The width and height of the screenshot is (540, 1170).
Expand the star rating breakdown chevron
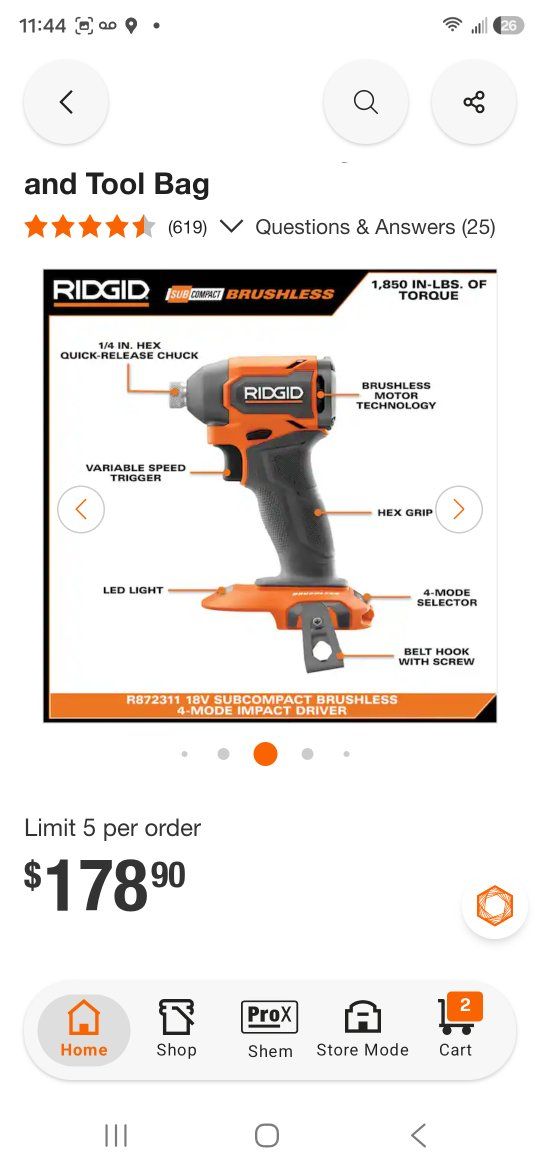[x=233, y=226]
